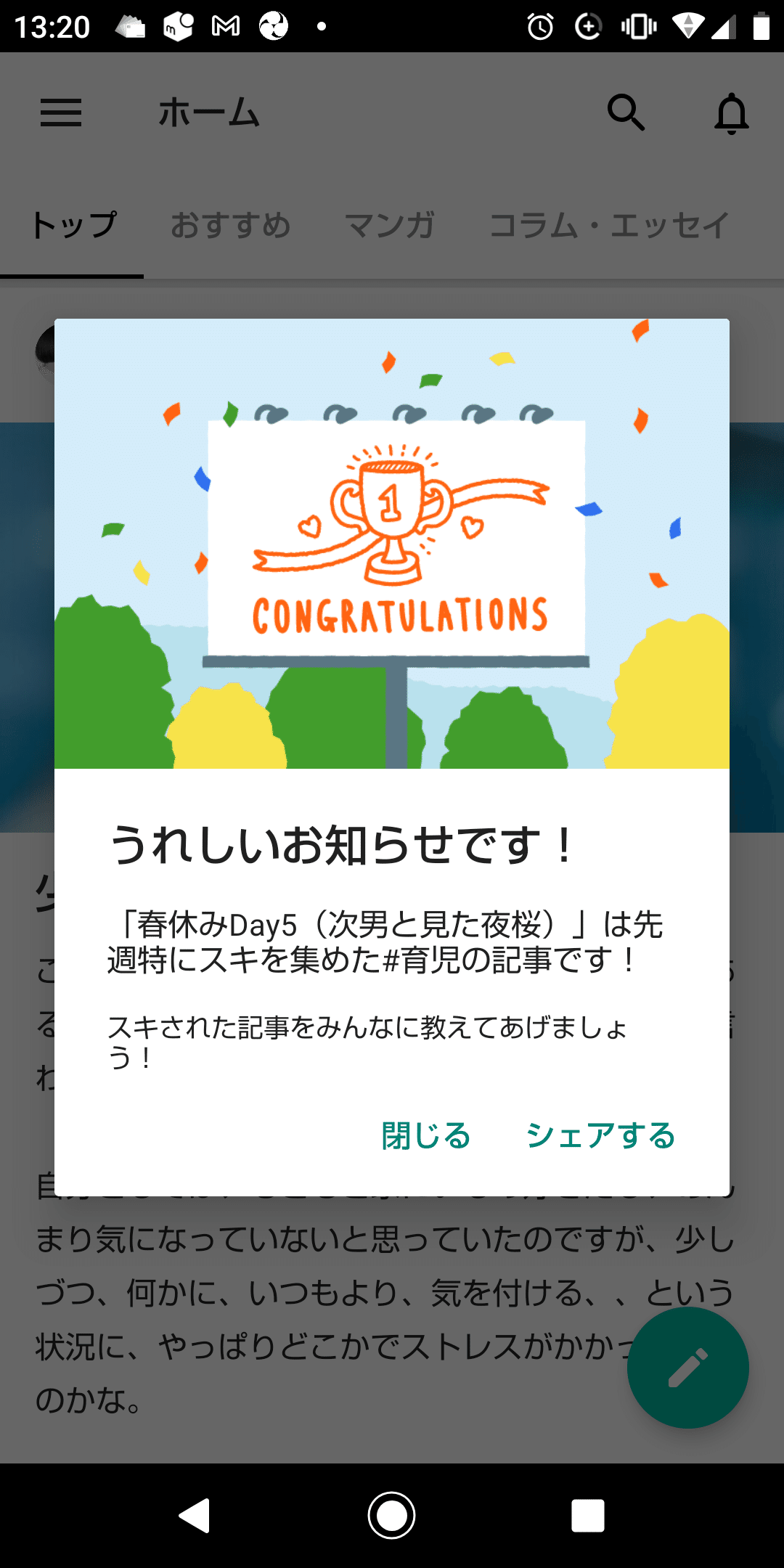Tap the pencil compose button
This screenshot has width=784, height=1568.
[x=687, y=1366]
